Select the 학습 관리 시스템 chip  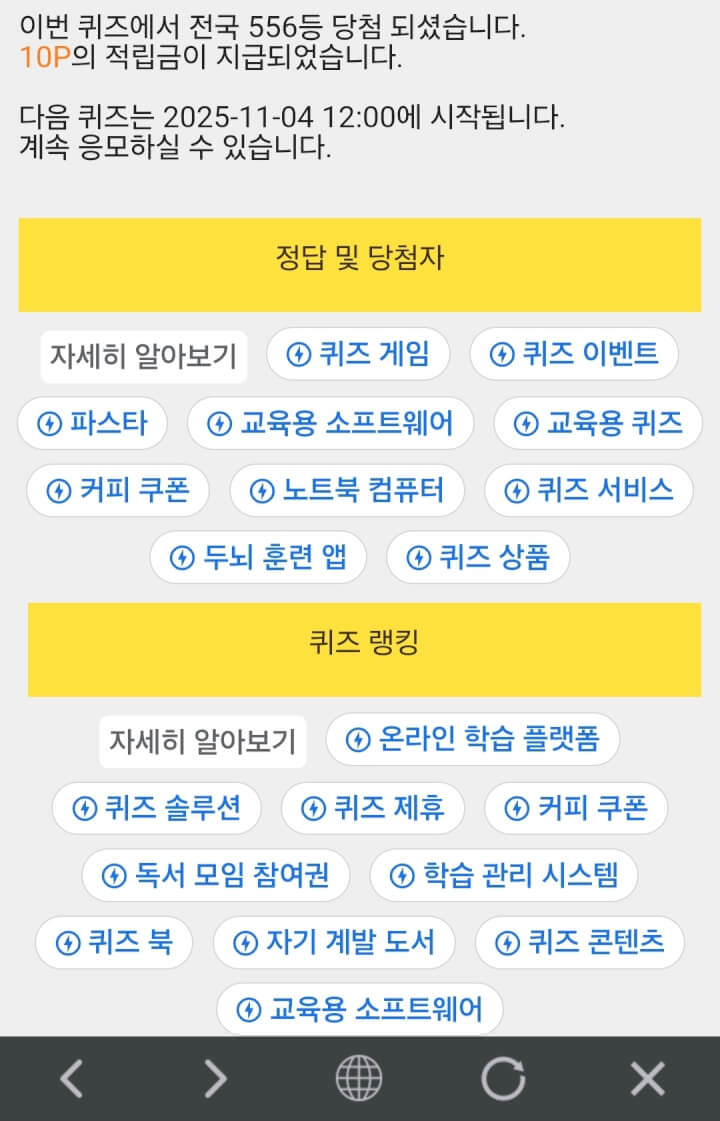click(503, 876)
